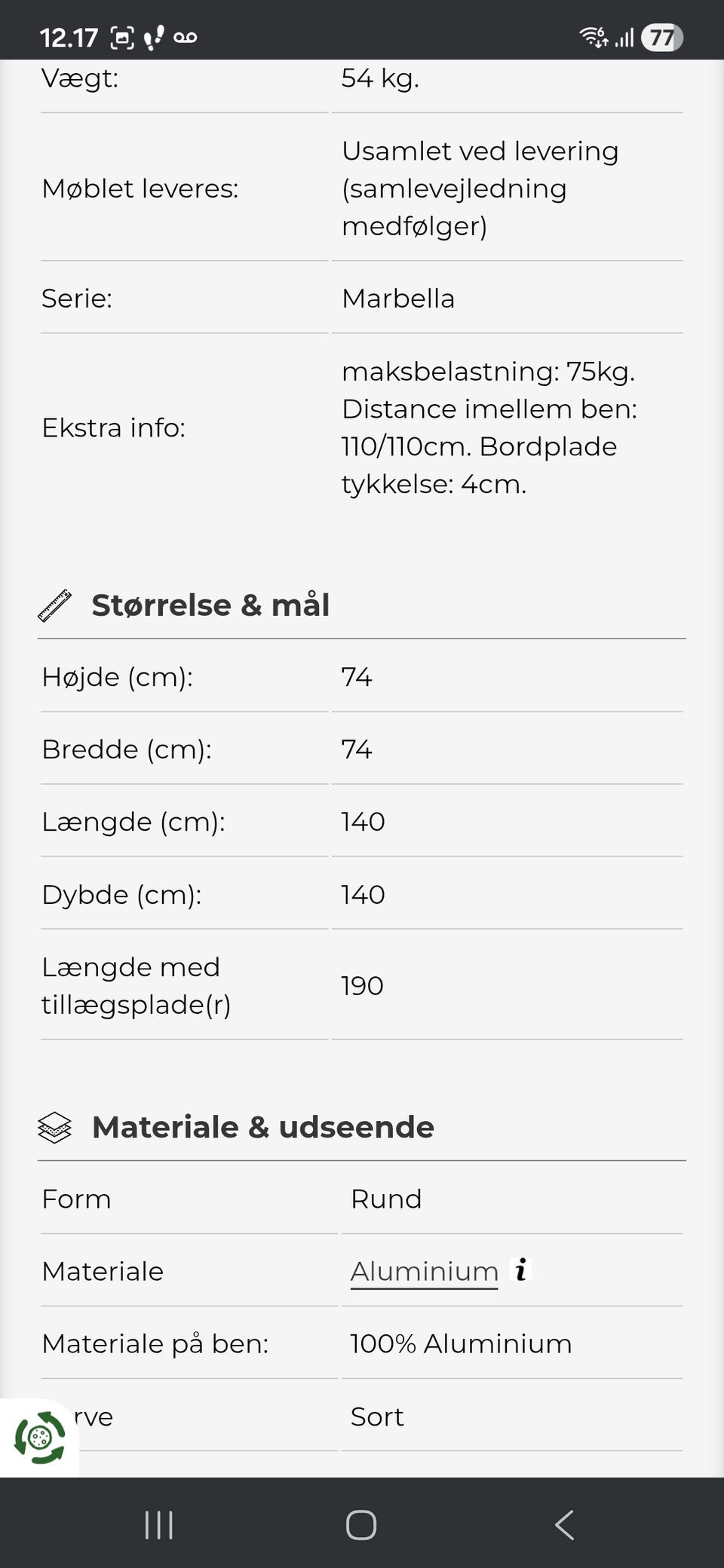Screen dimensions: 724x1568
Task: Open the Aluminium material link
Action: (x=423, y=1271)
